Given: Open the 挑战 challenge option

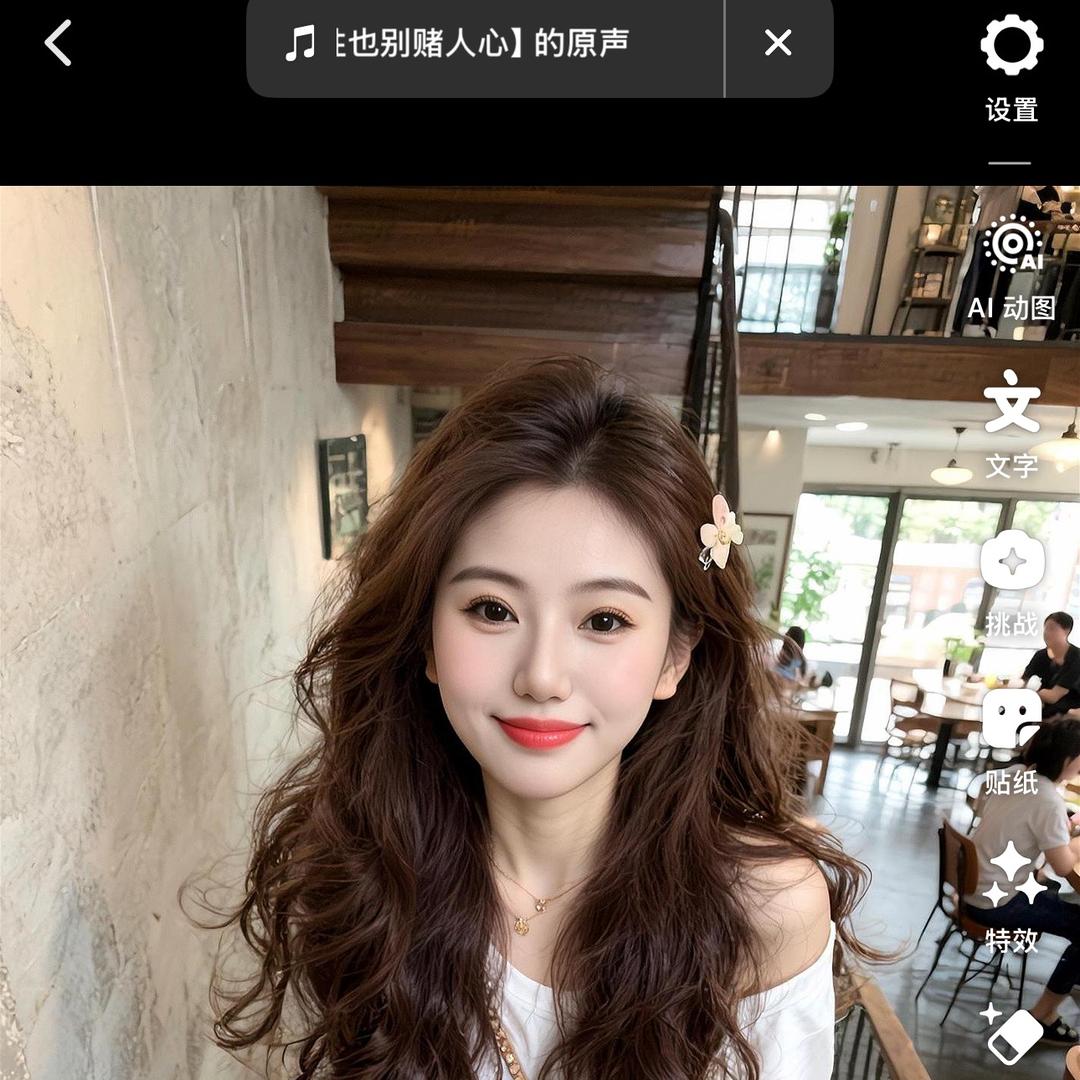Looking at the screenshot, I should [1011, 581].
